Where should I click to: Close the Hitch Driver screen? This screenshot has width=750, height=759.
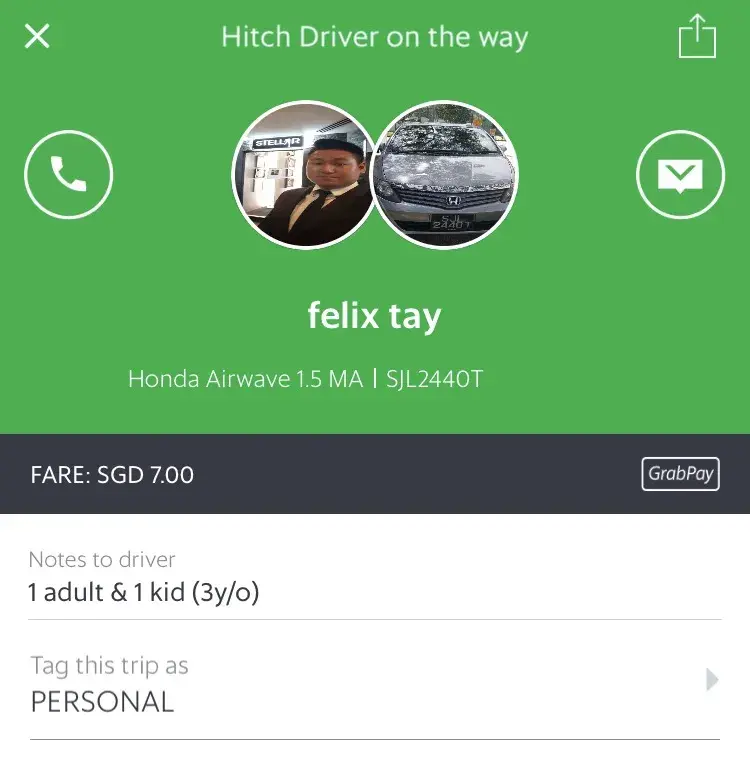click(37, 38)
